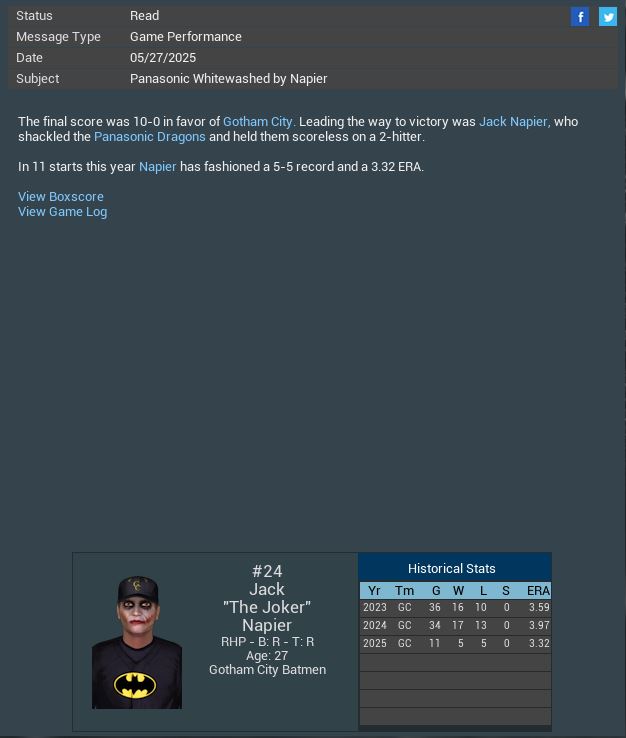Share this message on Facebook
626x738 pixels.
click(580, 17)
